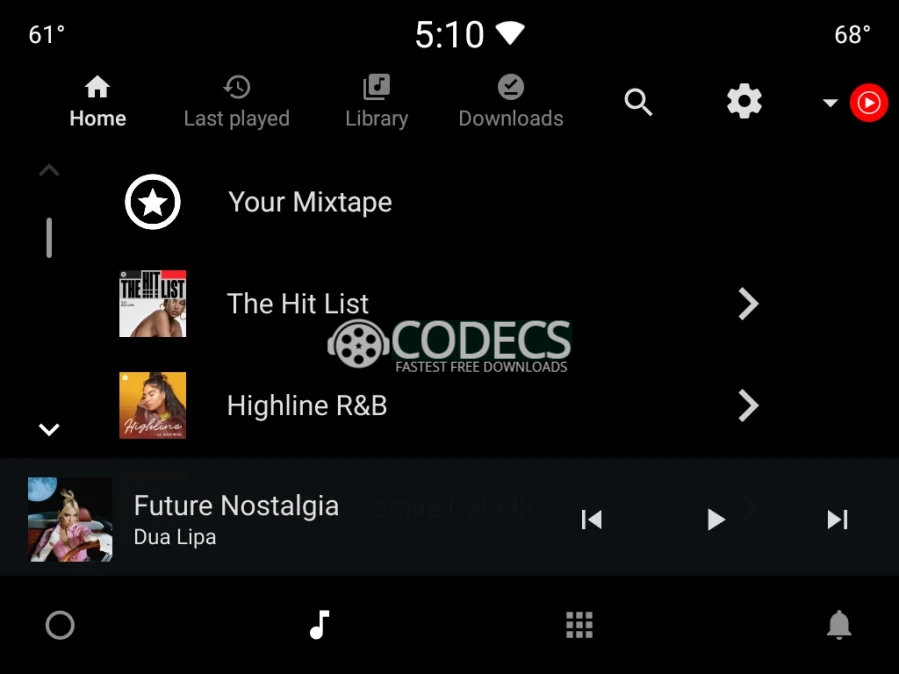Switch to the Last played tab
The width and height of the screenshot is (899, 674).
point(236,102)
